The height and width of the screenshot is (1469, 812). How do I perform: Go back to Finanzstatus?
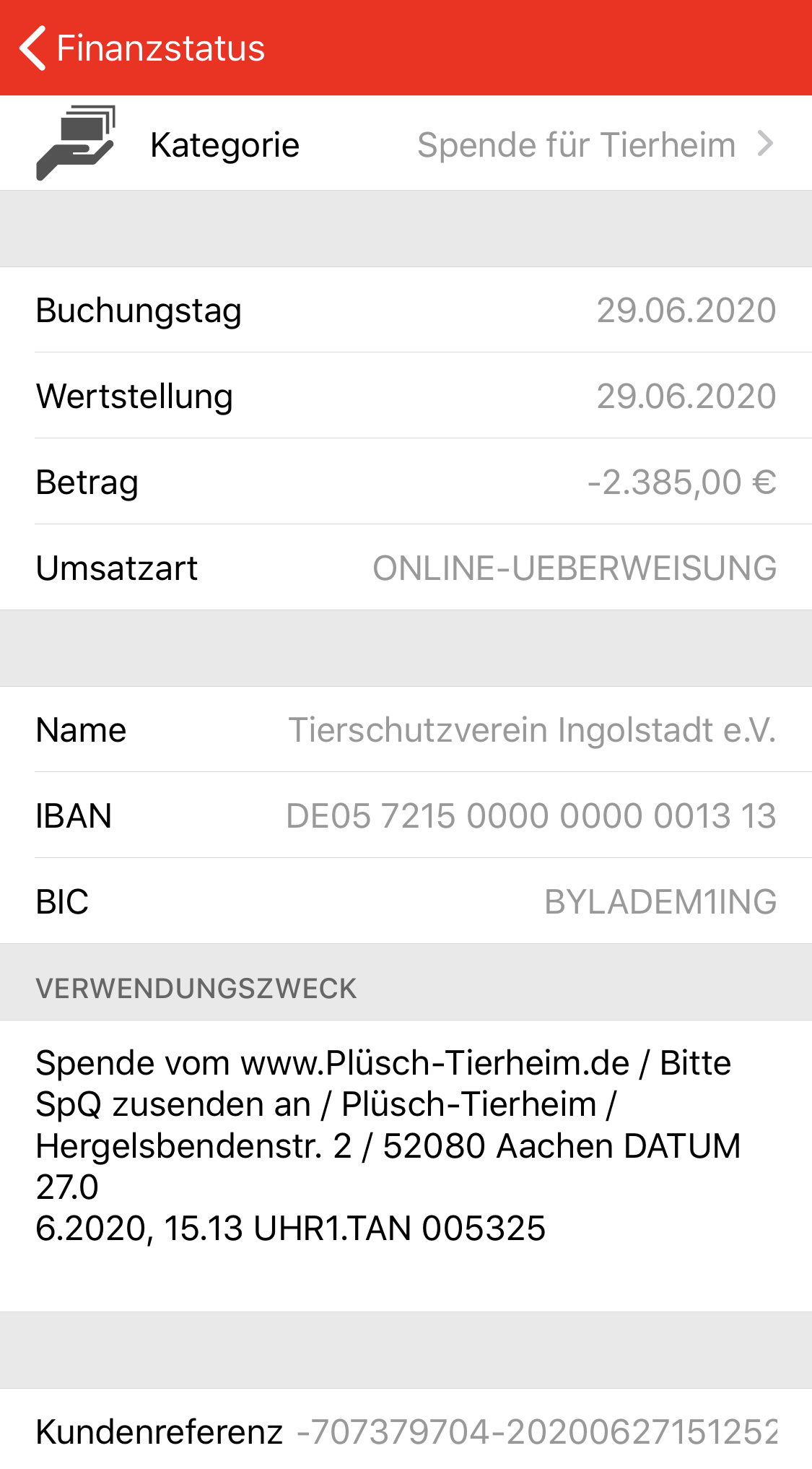(x=141, y=48)
